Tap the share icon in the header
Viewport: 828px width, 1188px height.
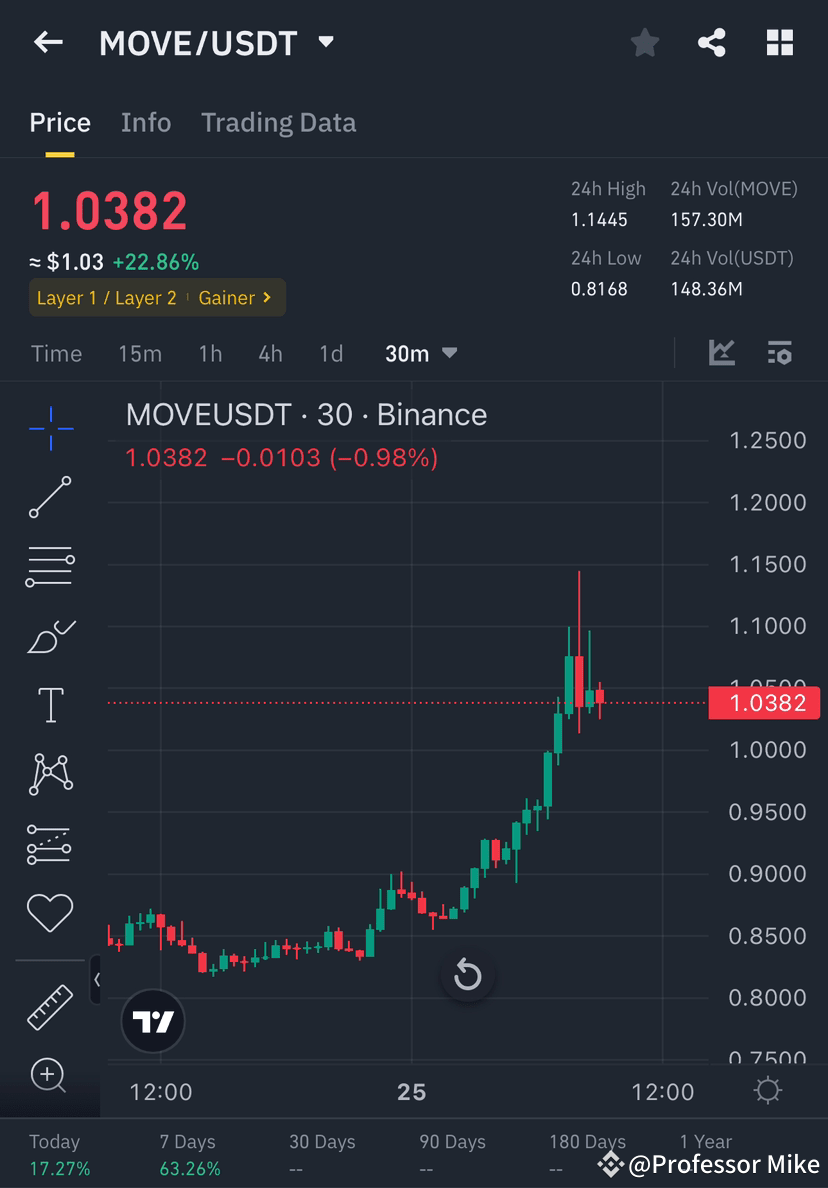[x=712, y=42]
